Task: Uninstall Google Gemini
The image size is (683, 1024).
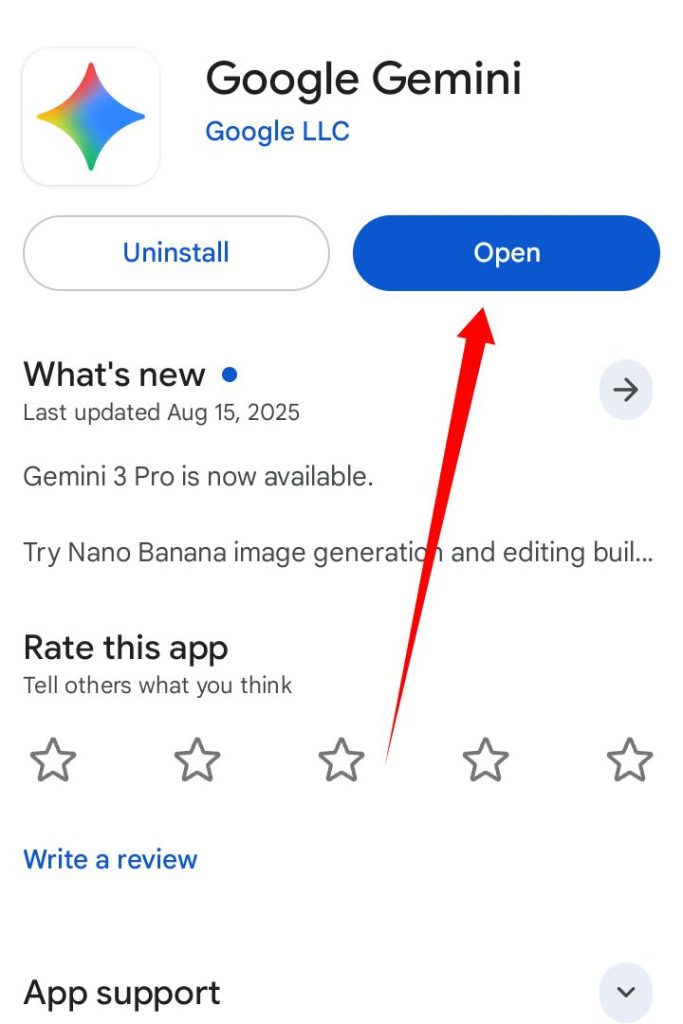Action: pyautogui.click(x=176, y=253)
